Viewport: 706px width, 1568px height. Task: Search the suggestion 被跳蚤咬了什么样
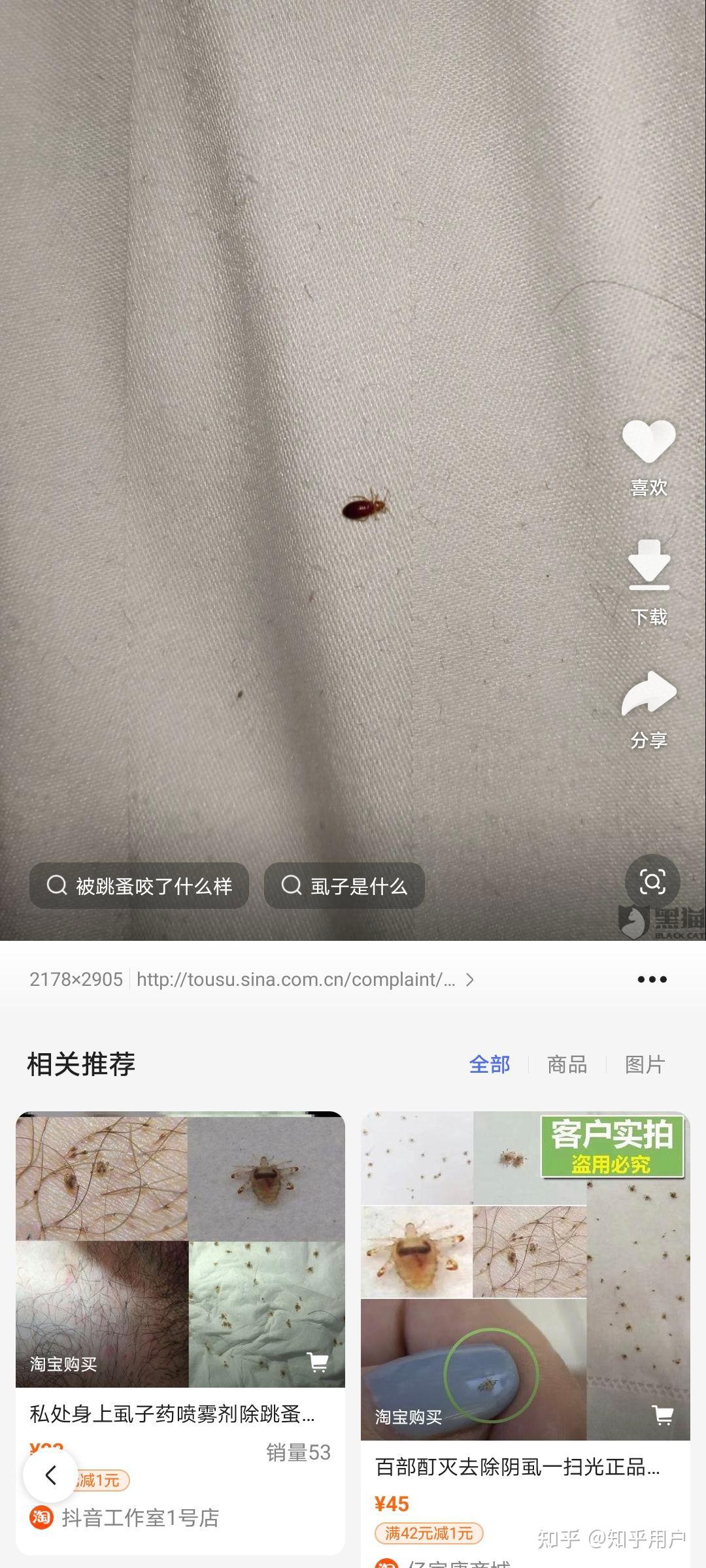click(x=139, y=886)
